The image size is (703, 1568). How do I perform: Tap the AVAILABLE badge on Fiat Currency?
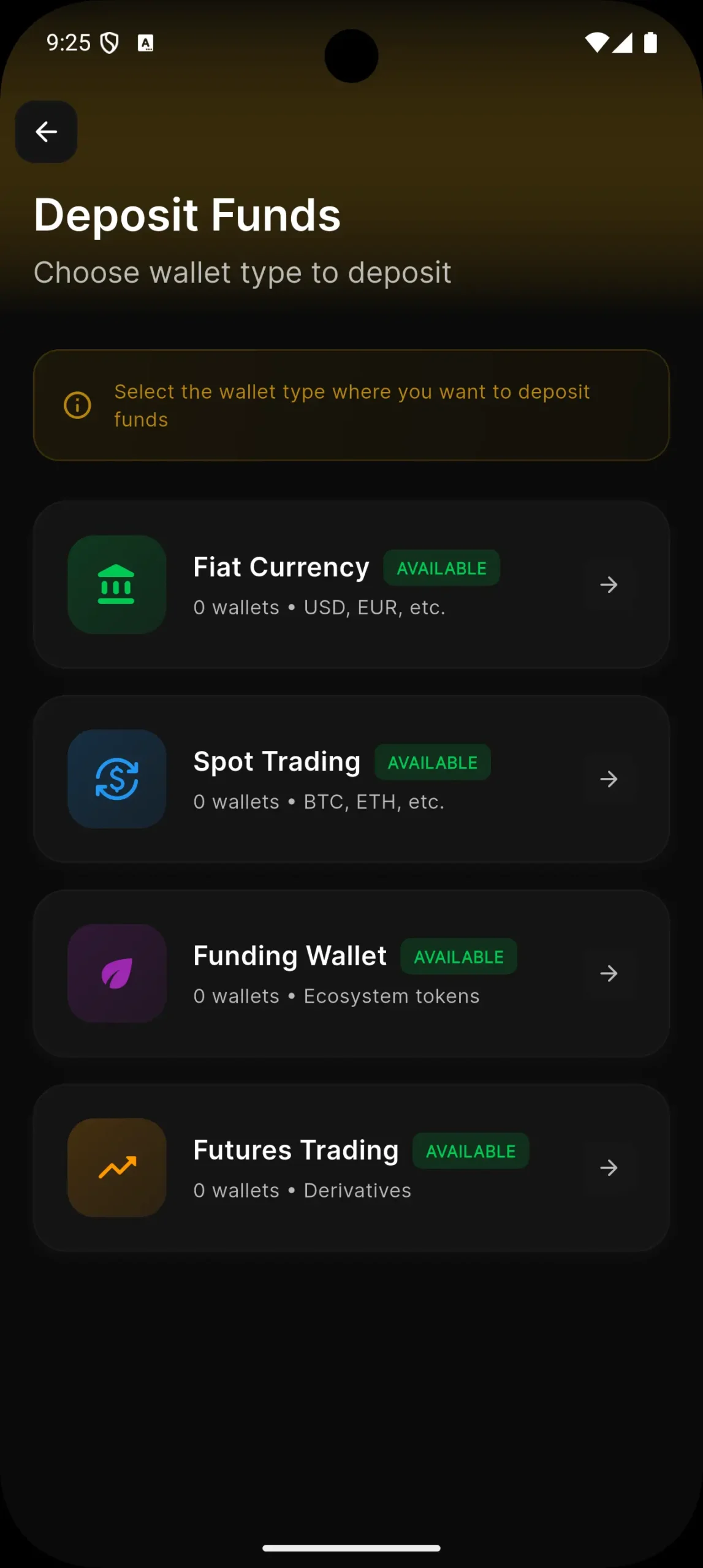click(441, 567)
